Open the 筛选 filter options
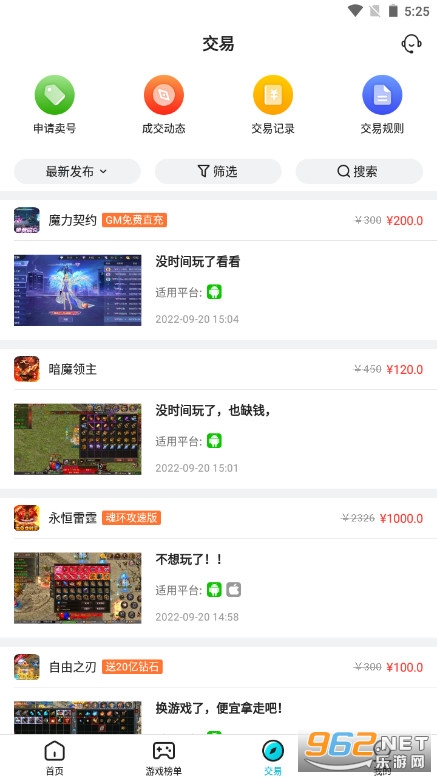Screen dimensions: 437x778 (x=218, y=172)
